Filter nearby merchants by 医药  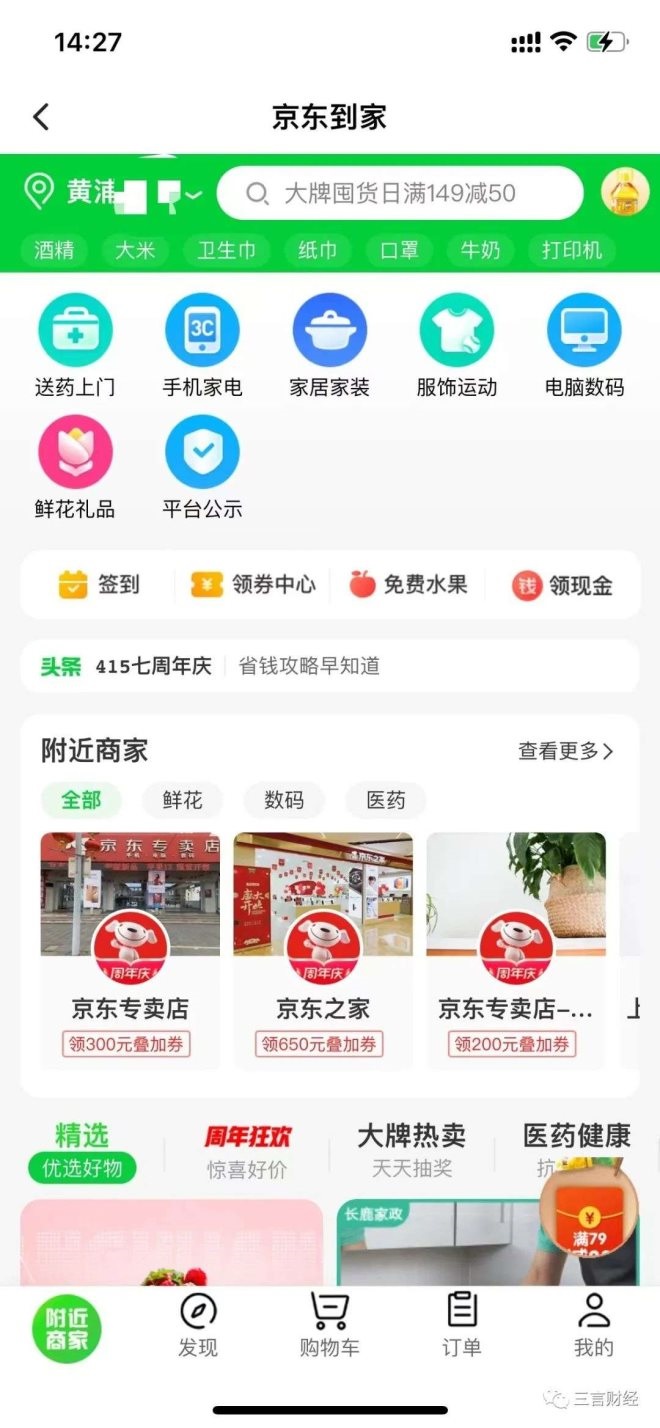pos(385,800)
